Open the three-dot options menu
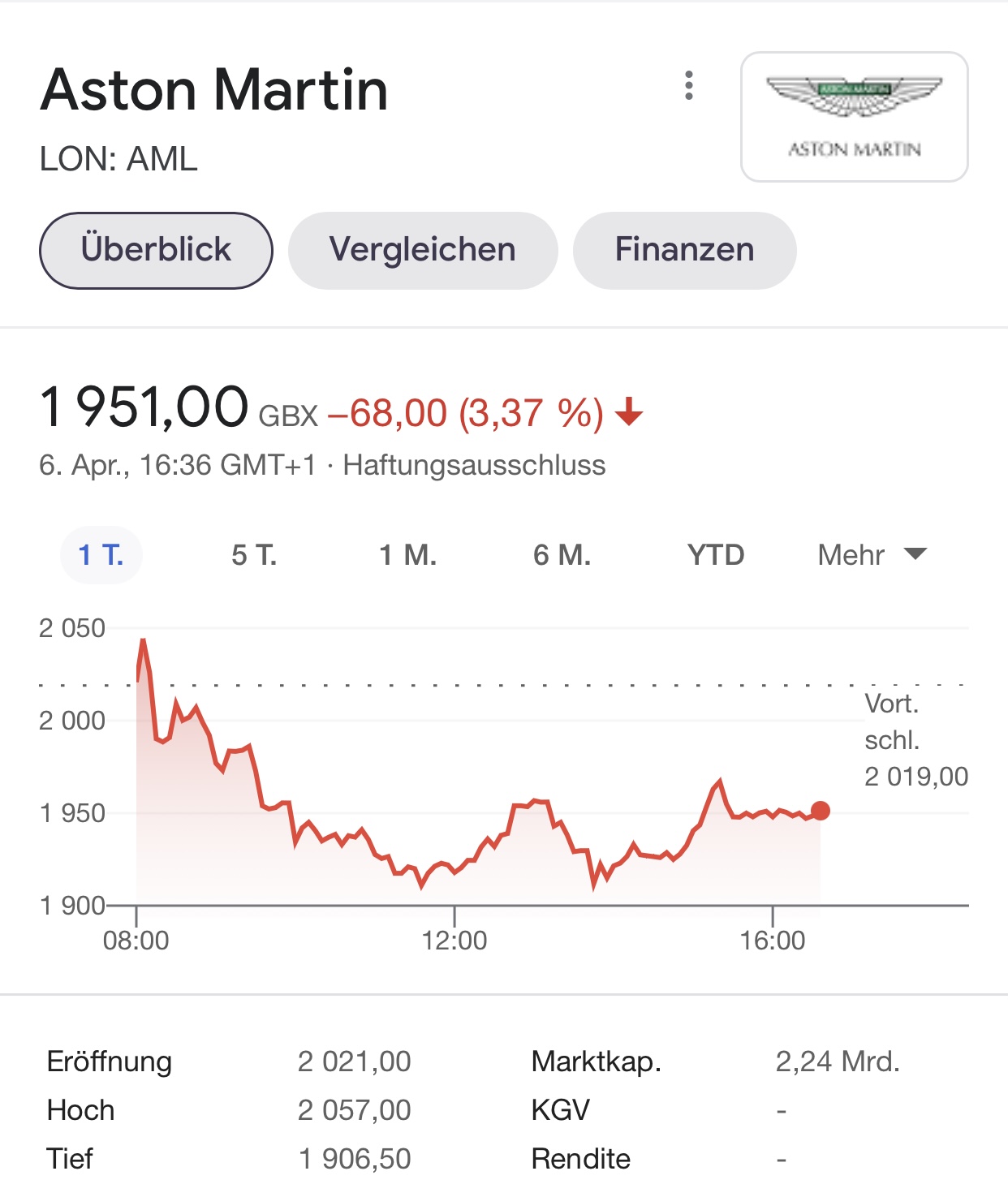1008x1197 pixels. pyautogui.click(x=689, y=84)
